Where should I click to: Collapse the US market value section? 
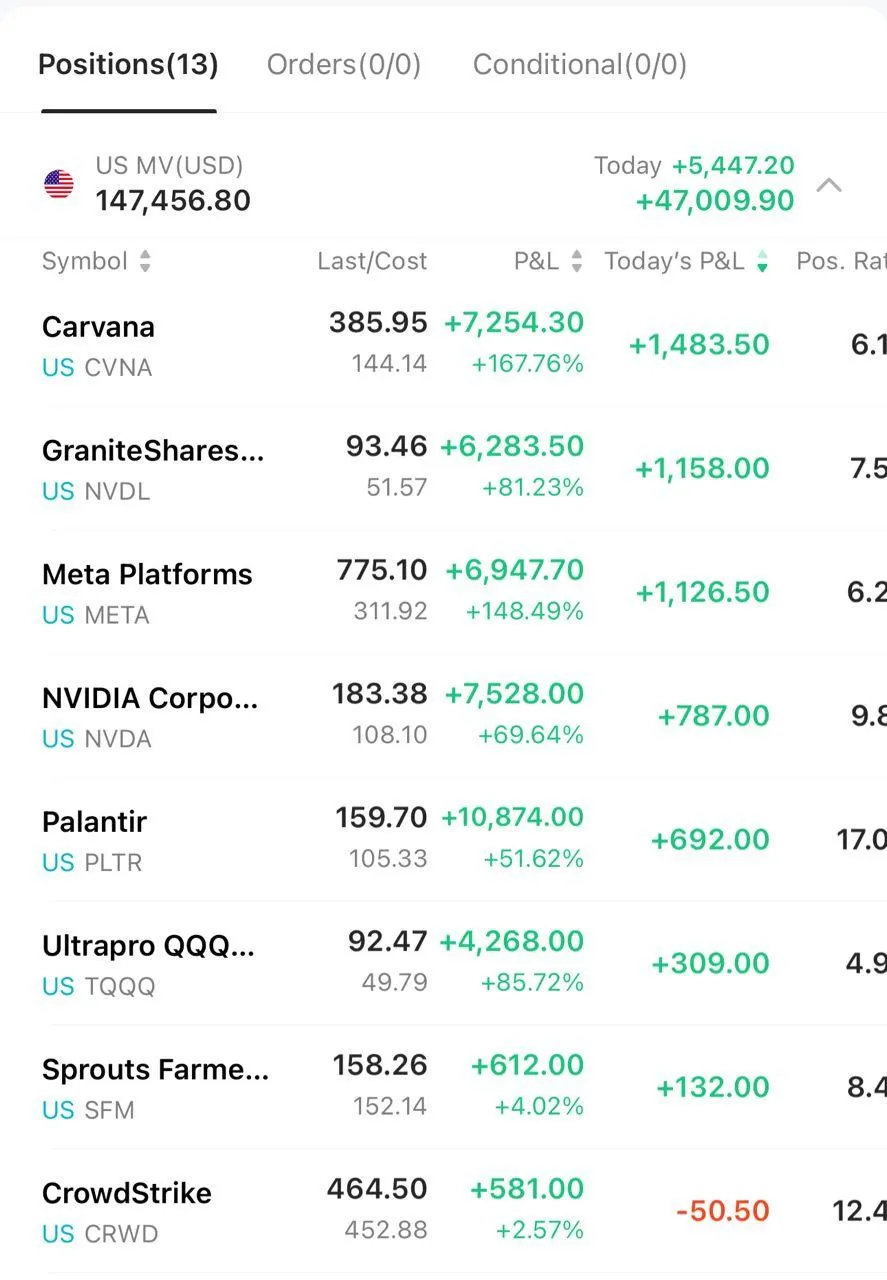click(x=829, y=185)
